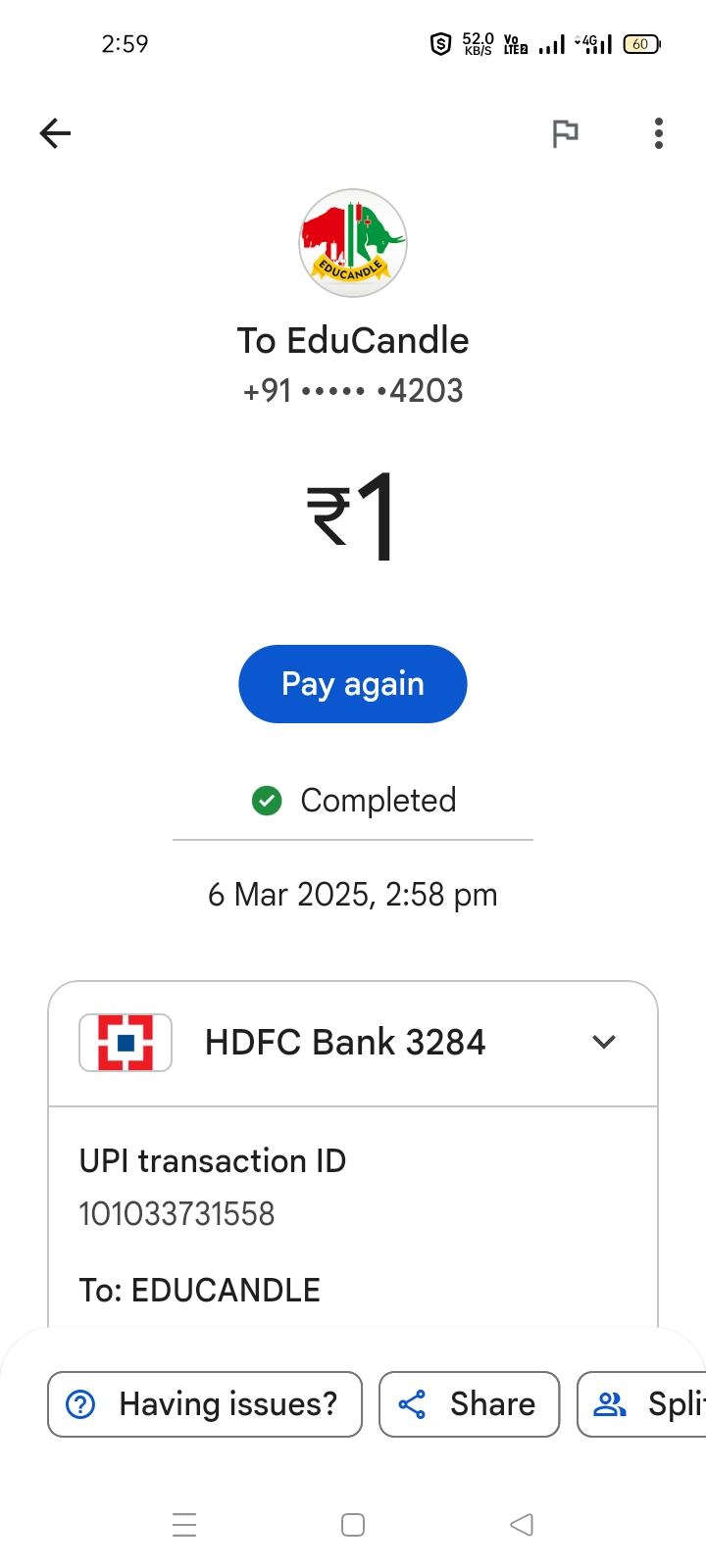Image resolution: width=706 pixels, height=1568 pixels.
Task: Go back using the top arrow
Action: tap(56, 133)
